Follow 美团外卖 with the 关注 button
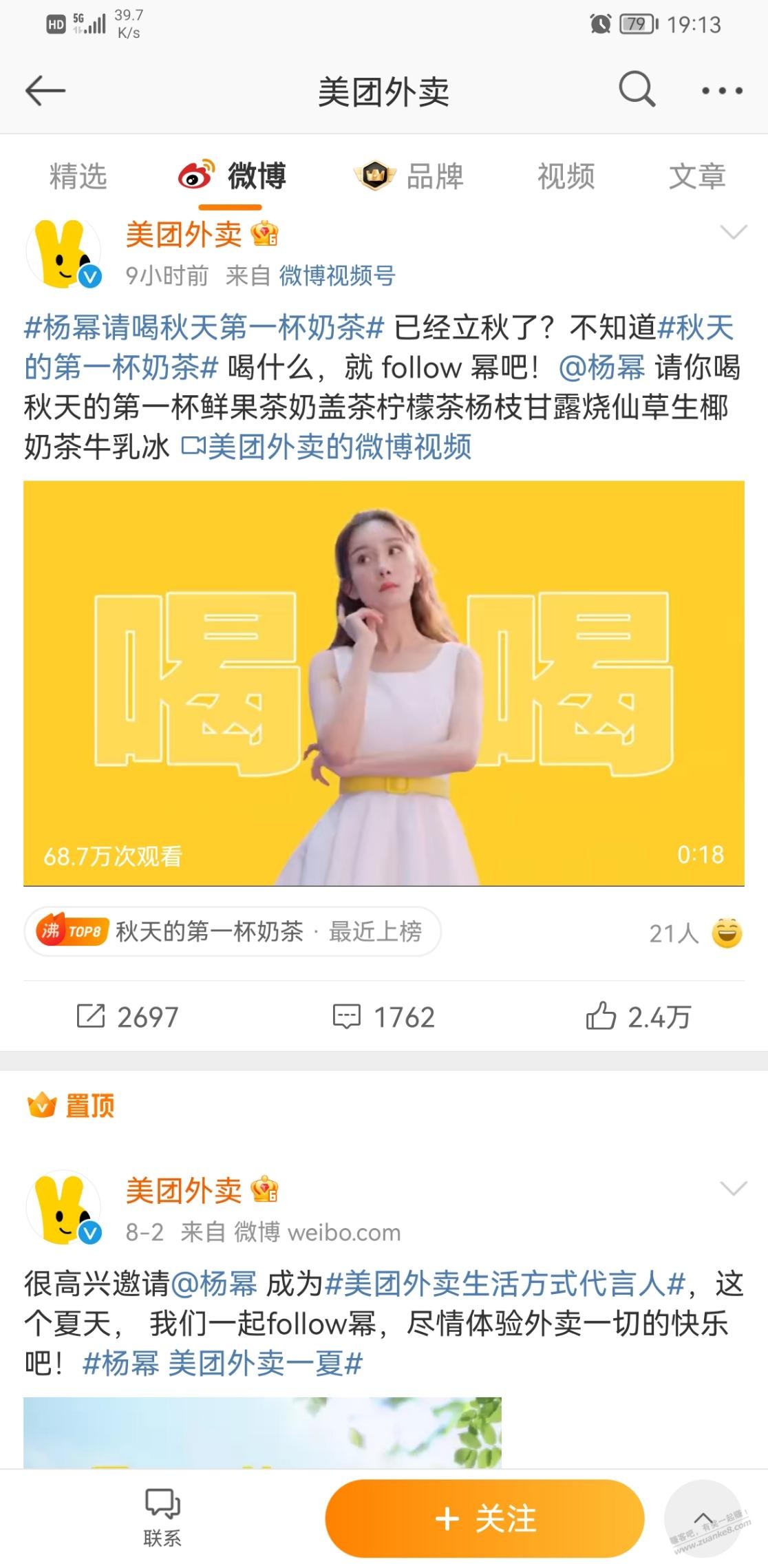Viewport: 768px width, 1568px height. click(484, 1518)
